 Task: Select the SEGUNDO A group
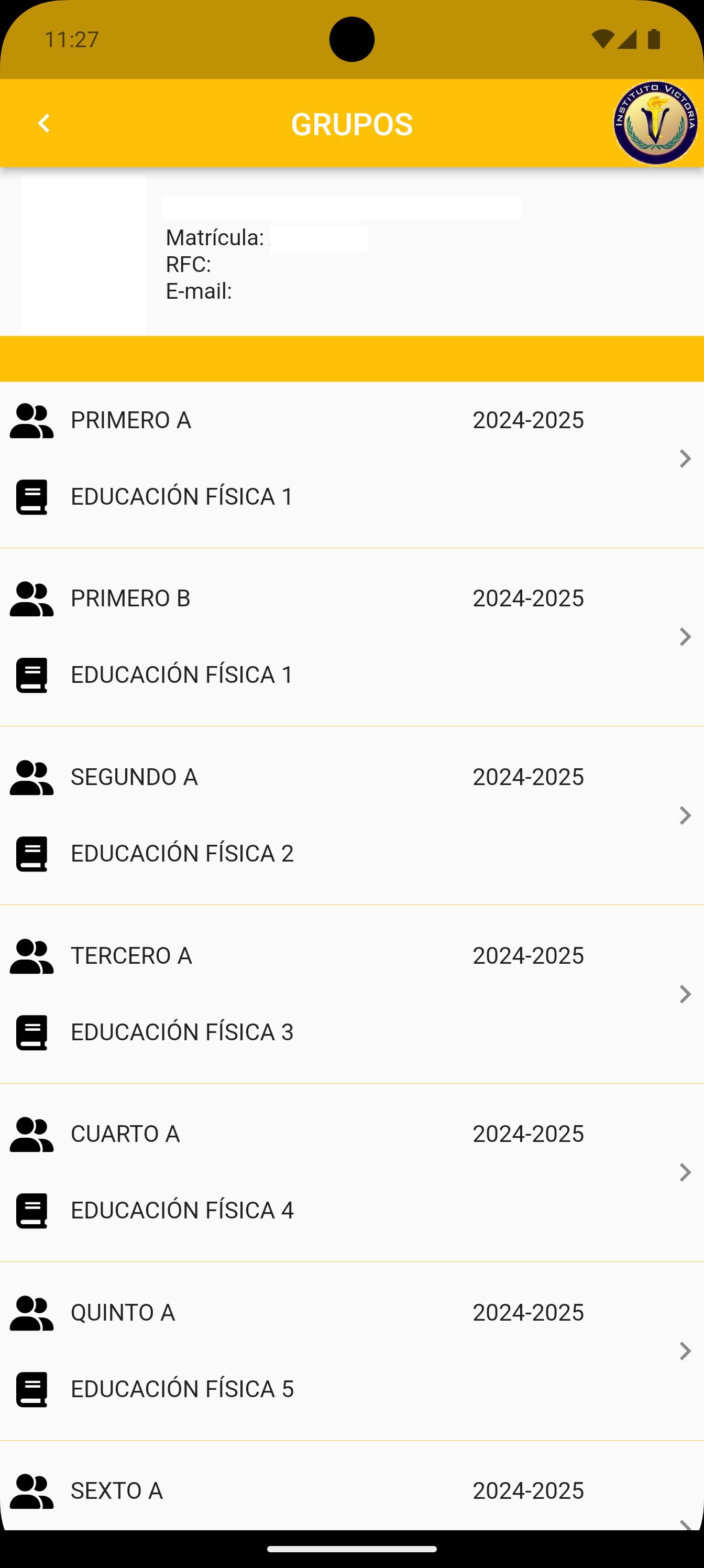[351, 815]
